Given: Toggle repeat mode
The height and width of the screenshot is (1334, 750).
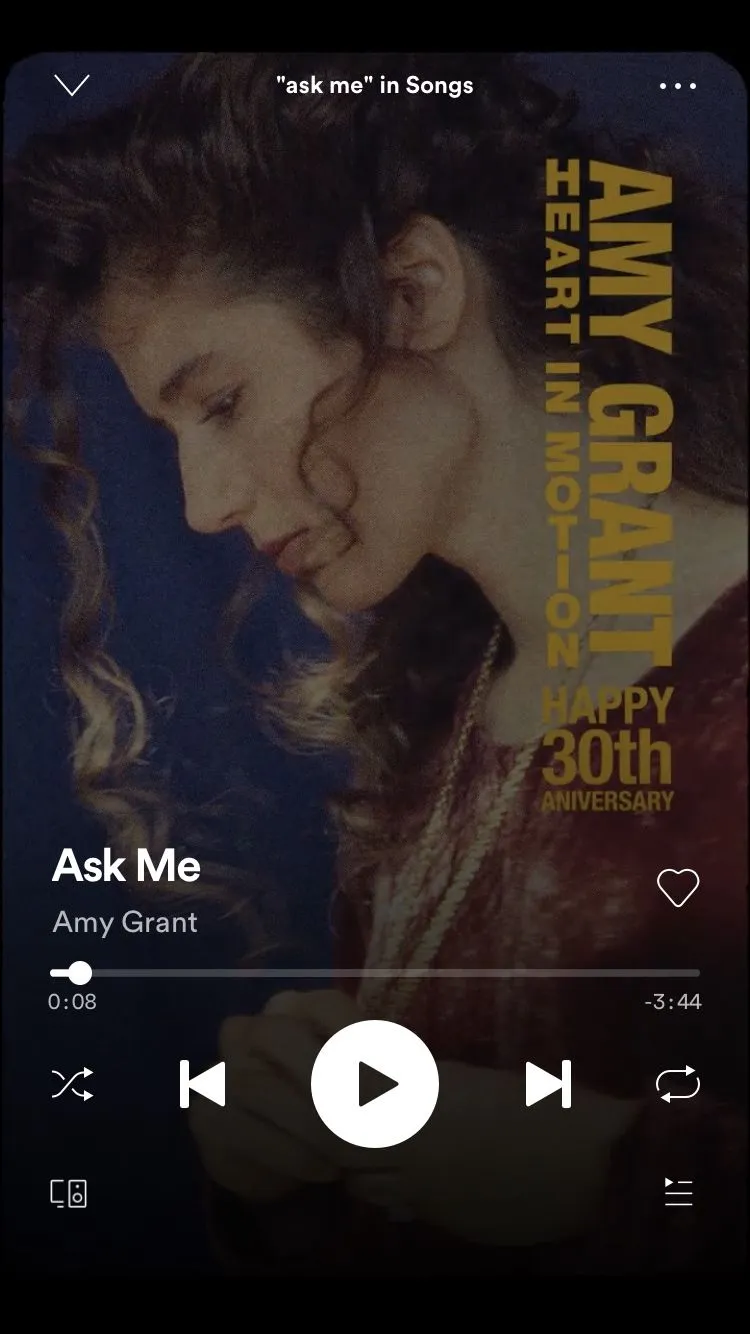Looking at the screenshot, I should click(678, 1084).
